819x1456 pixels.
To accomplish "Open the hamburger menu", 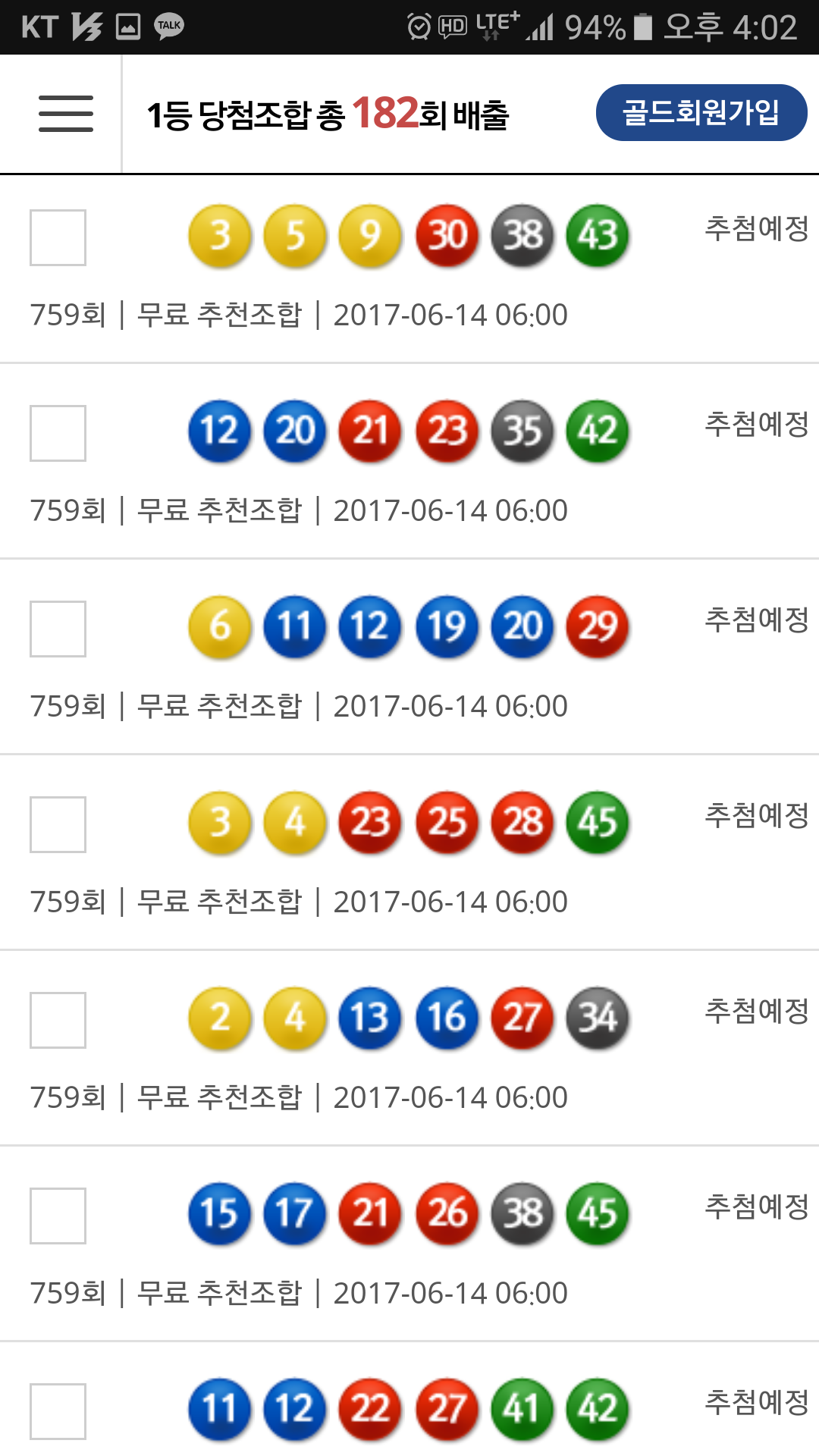I will pyautogui.click(x=66, y=114).
